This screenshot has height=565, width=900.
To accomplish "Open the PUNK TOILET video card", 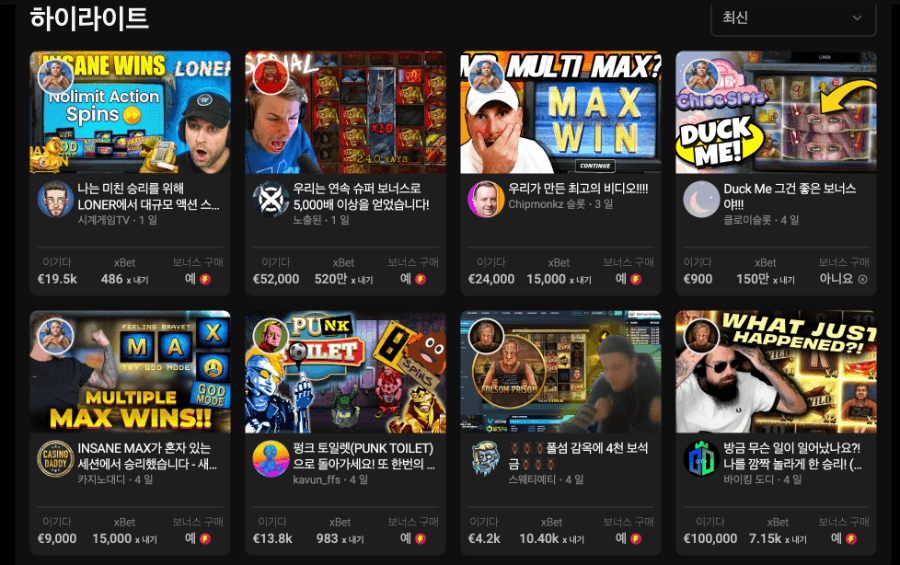I will (345, 372).
